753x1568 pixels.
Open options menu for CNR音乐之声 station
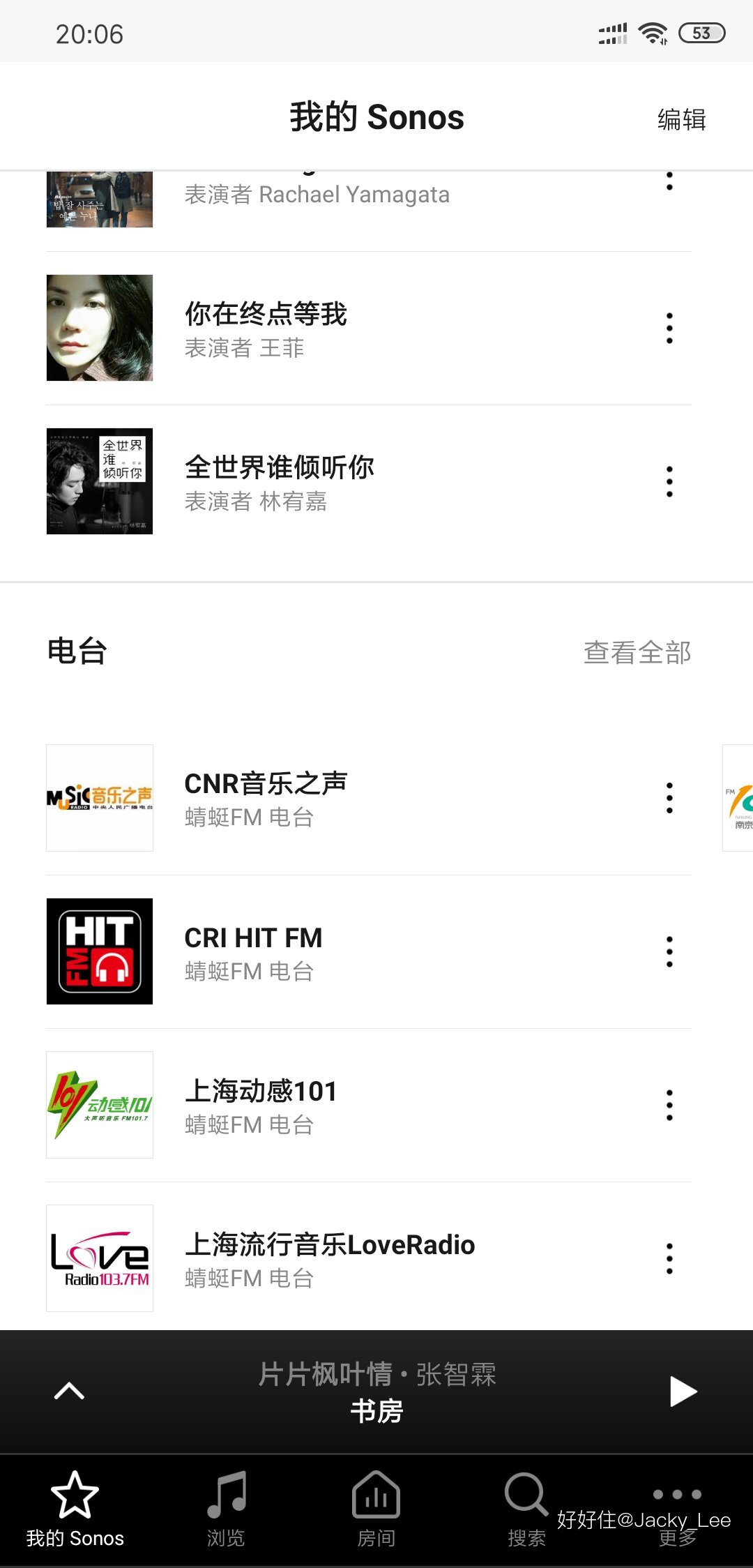coord(669,797)
